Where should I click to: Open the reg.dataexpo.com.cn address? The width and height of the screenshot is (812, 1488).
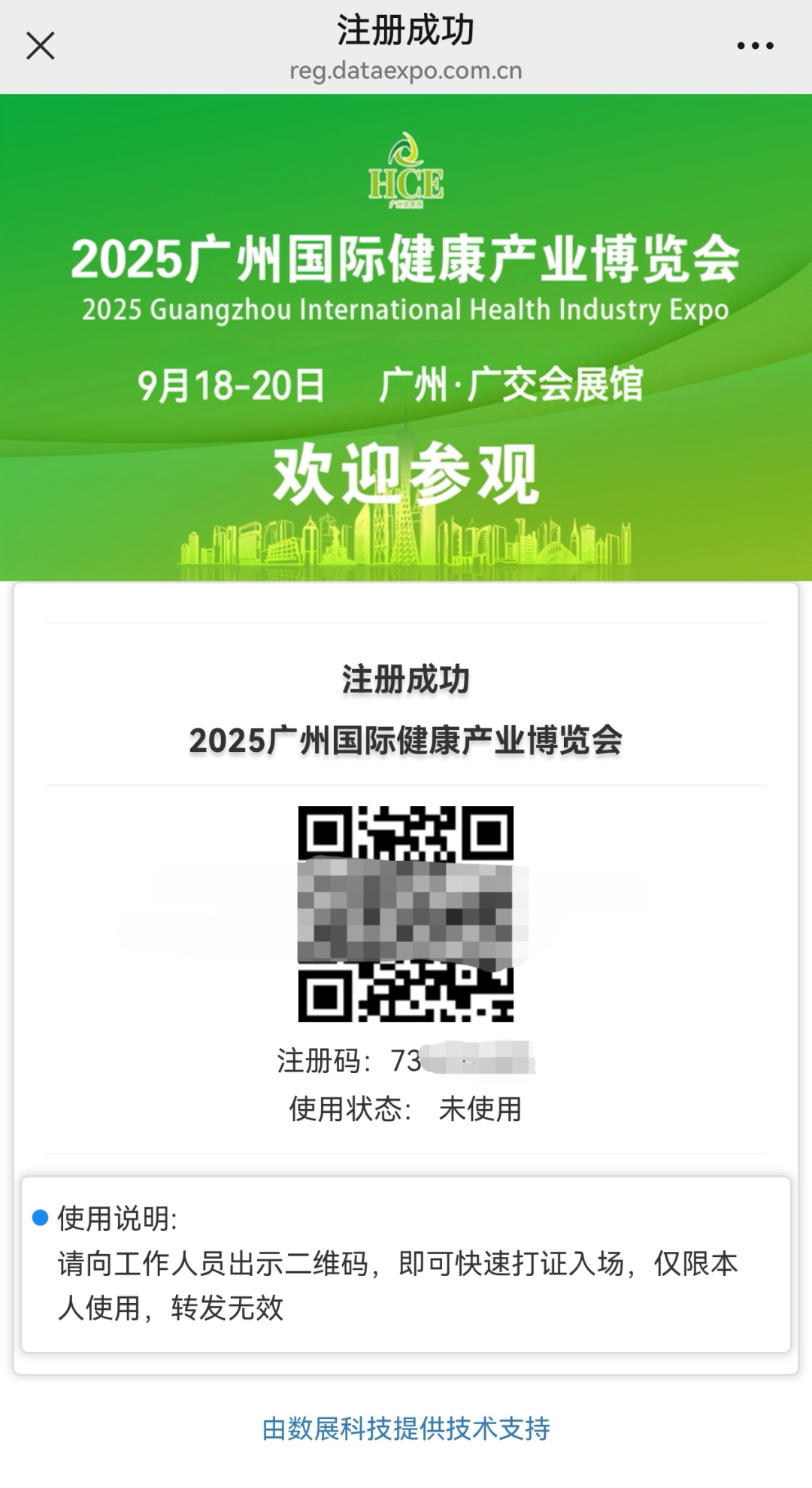click(x=406, y=72)
